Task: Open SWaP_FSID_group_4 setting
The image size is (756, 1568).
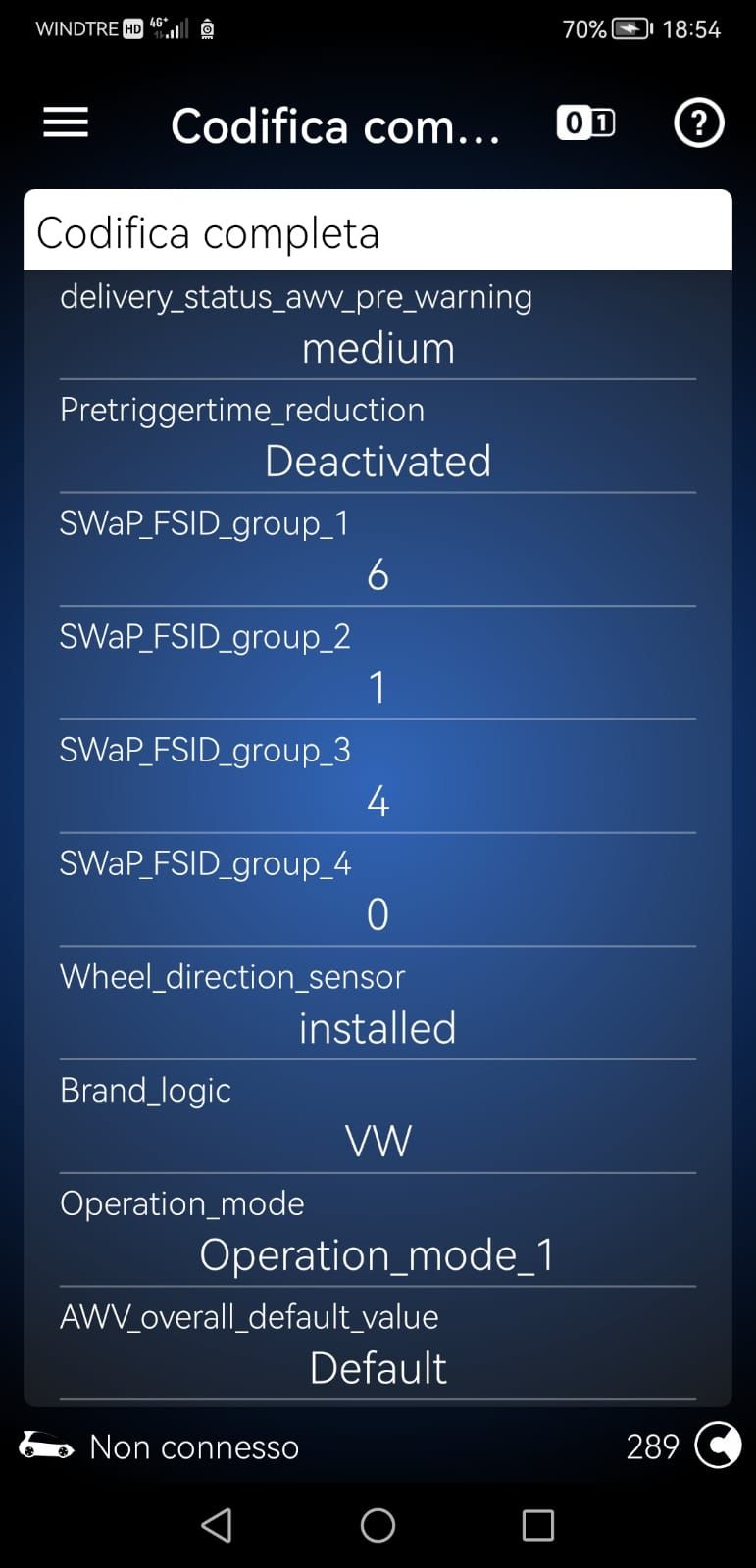Action: tap(378, 891)
